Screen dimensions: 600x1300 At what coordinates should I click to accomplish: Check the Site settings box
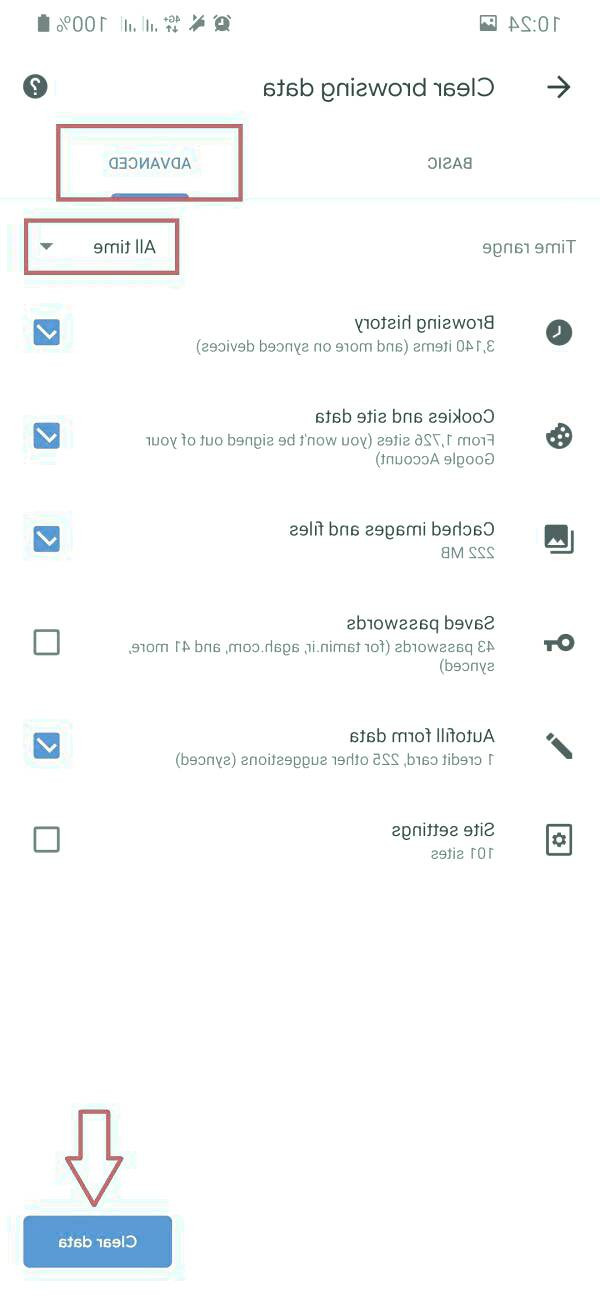point(47,839)
